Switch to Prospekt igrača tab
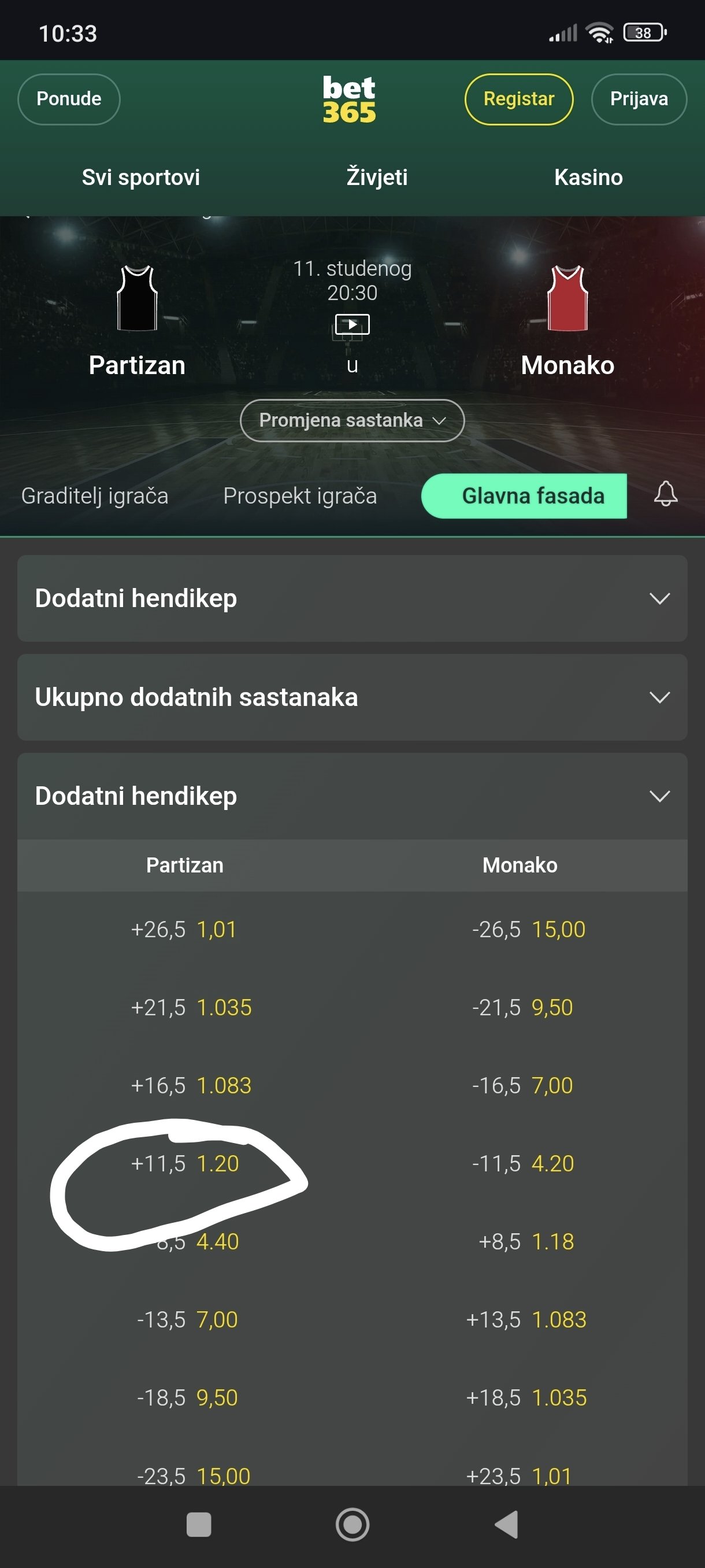 [300, 495]
